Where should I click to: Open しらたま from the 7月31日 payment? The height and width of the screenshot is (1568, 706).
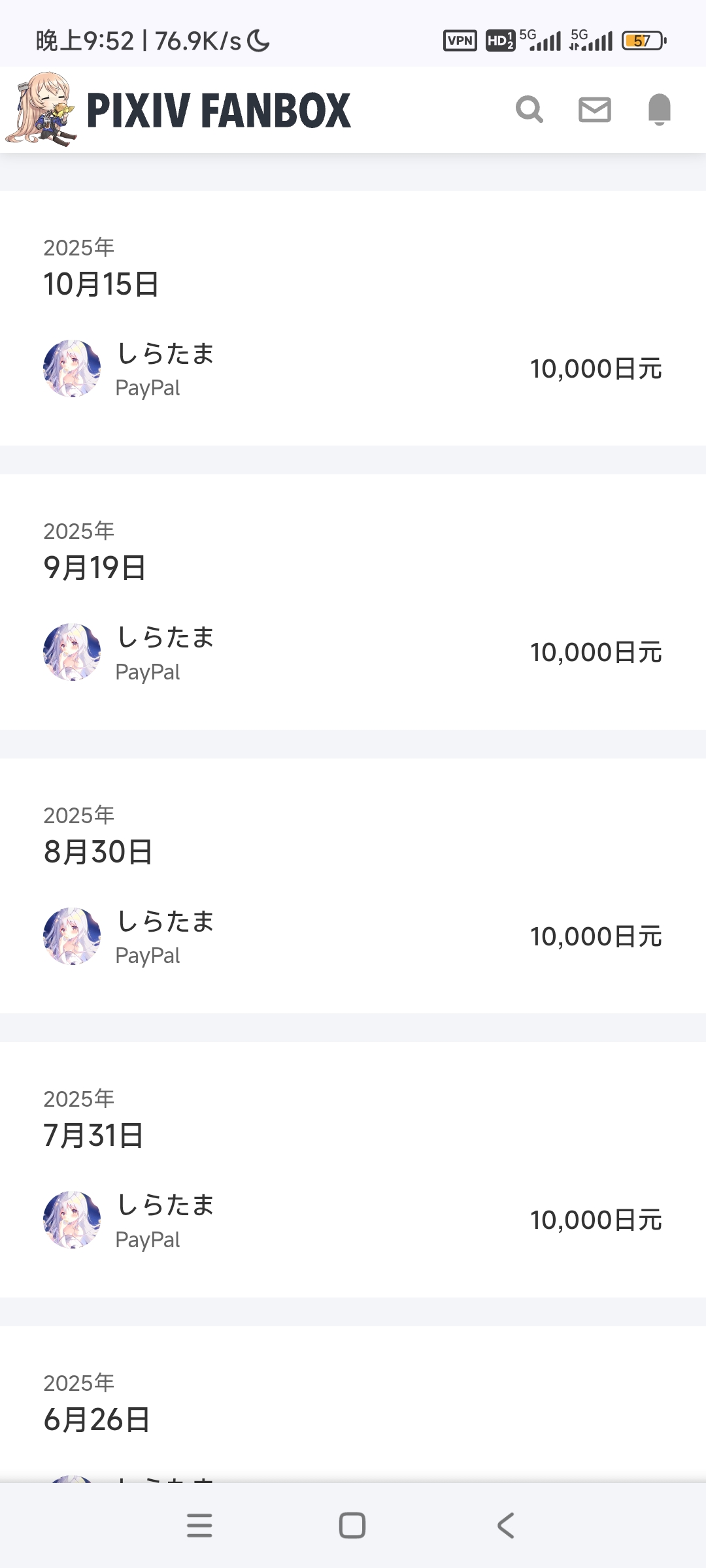tap(165, 1205)
